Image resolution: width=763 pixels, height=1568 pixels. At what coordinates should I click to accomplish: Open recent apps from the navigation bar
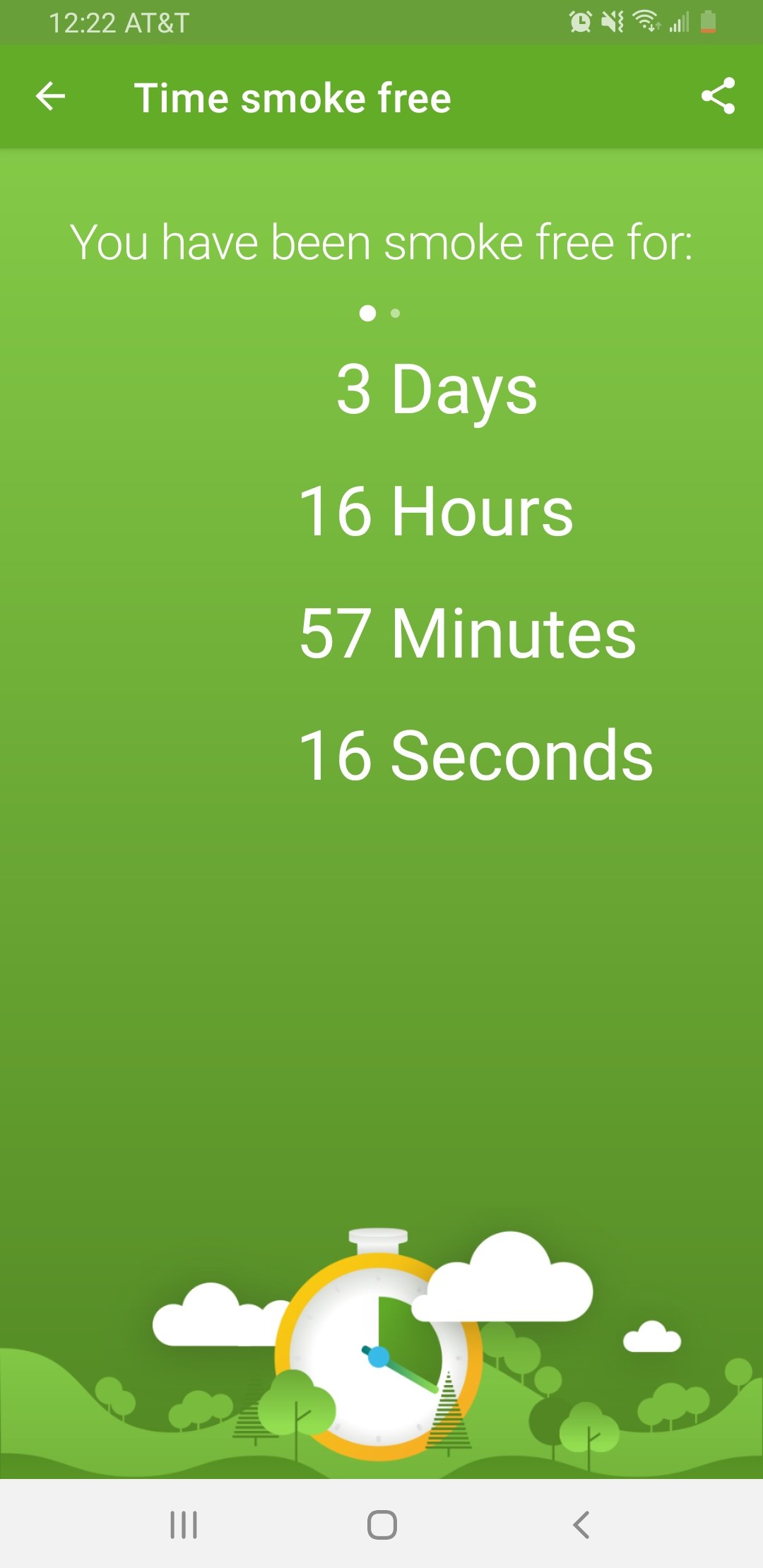[184, 1524]
